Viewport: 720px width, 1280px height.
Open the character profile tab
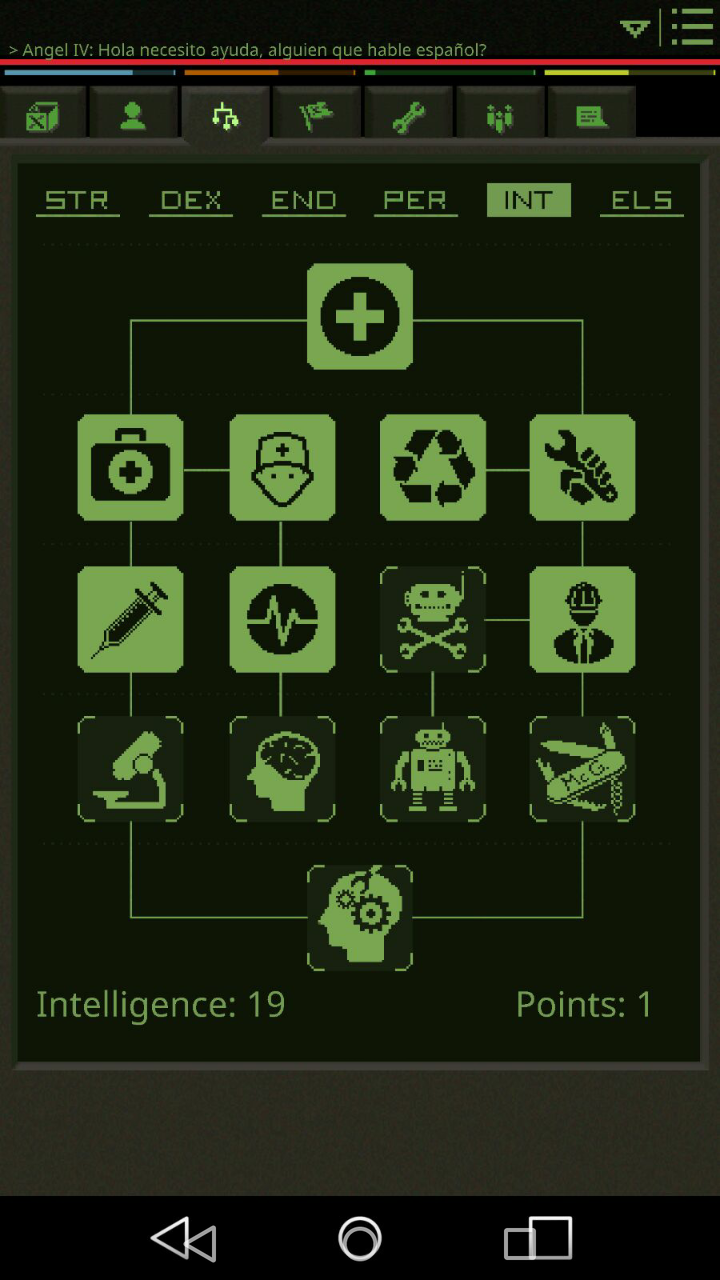point(133,116)
